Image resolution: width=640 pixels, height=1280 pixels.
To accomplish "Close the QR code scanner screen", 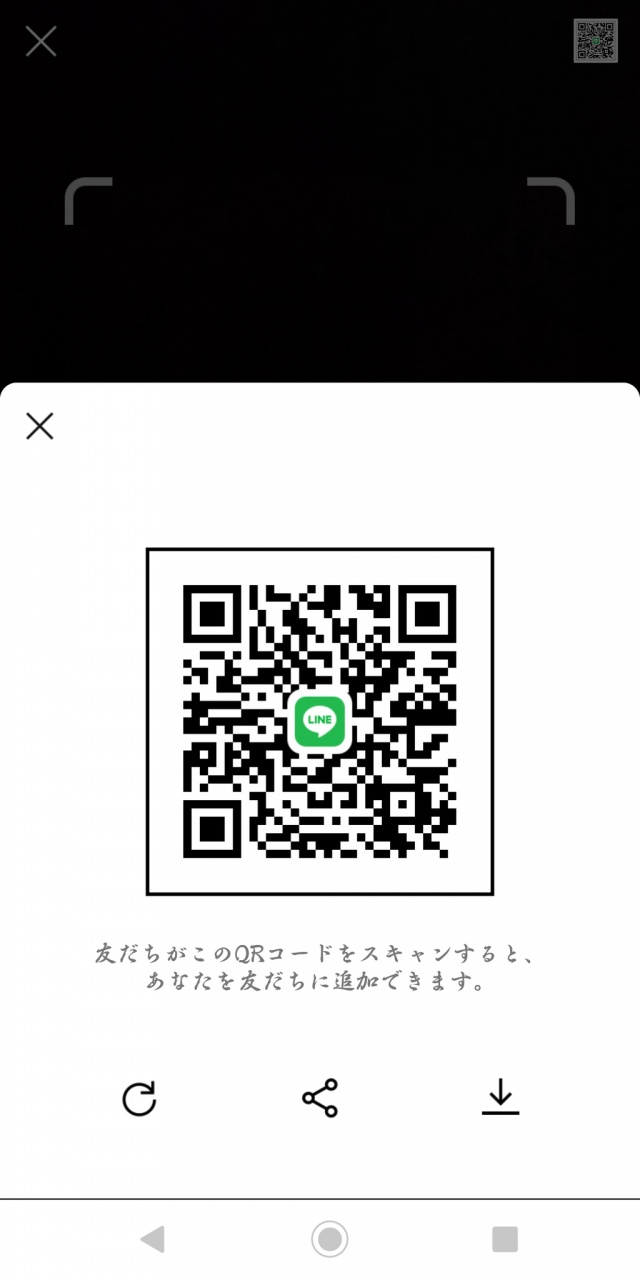I will pos(40,41).
